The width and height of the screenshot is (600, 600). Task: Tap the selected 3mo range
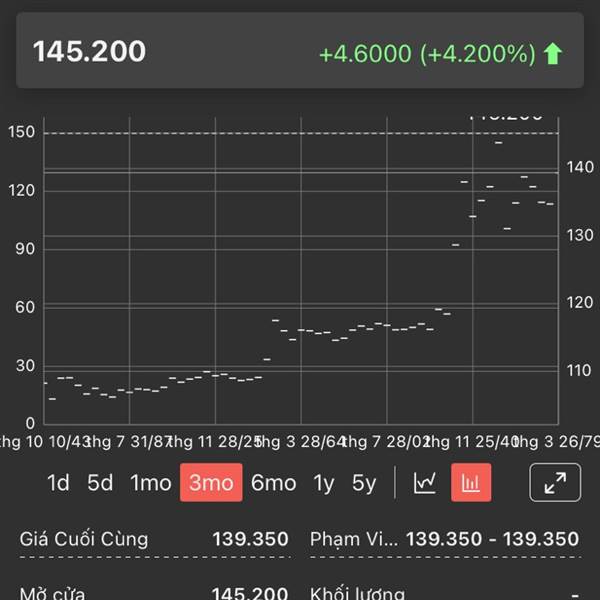click(x=211, y=483)
